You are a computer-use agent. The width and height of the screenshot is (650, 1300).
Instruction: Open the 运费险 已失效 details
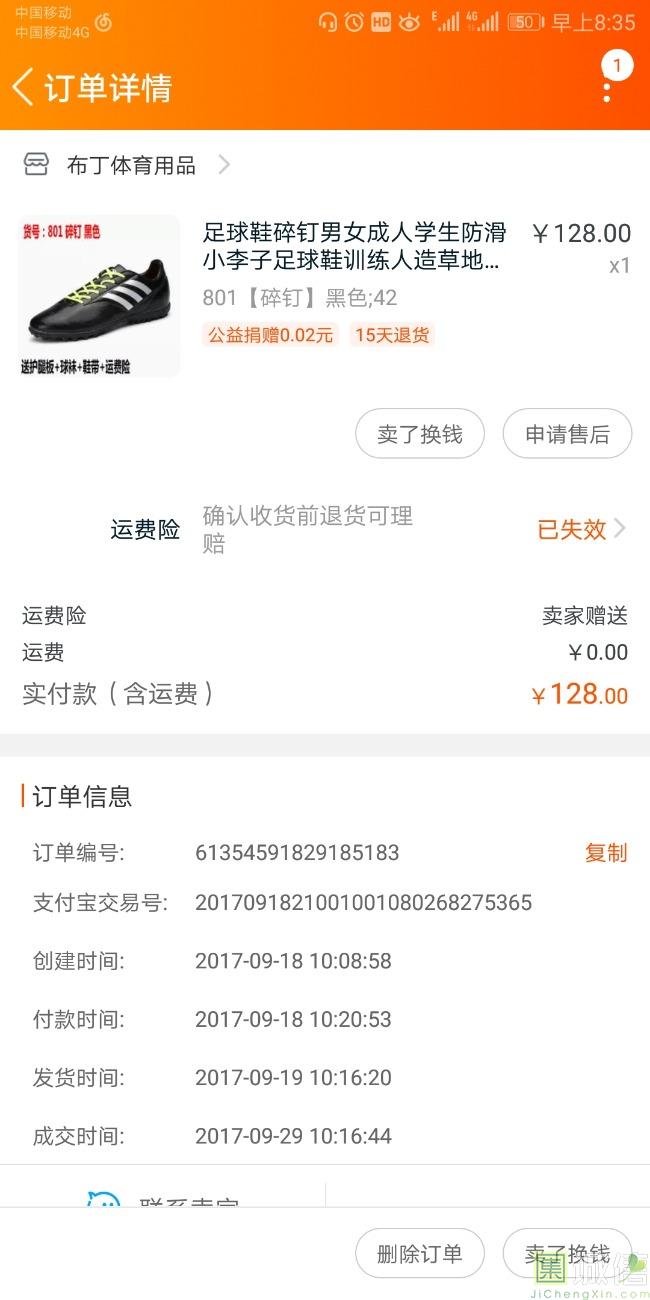pyautogui.click(x=580, y=529)
